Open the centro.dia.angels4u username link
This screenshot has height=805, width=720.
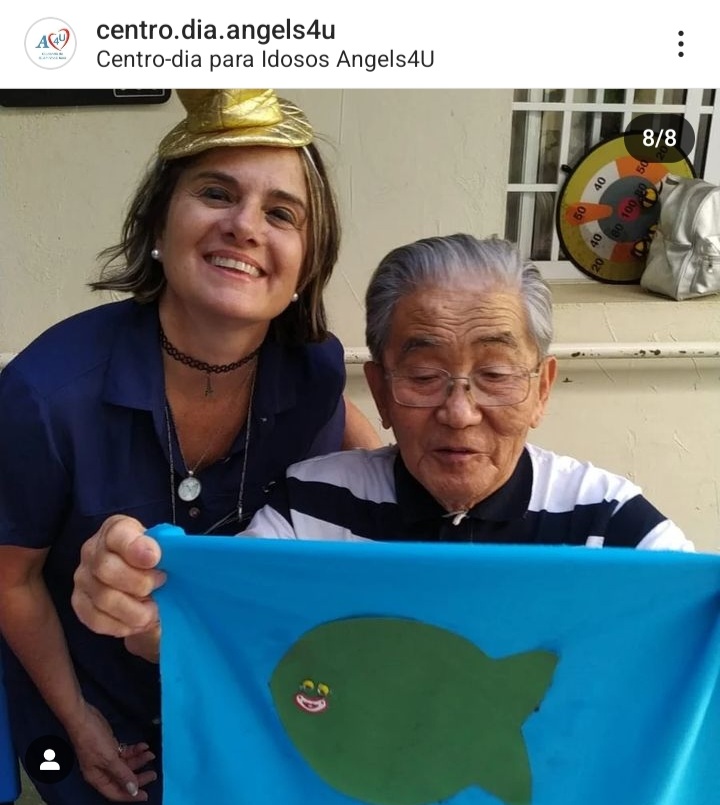coord(215,30)
